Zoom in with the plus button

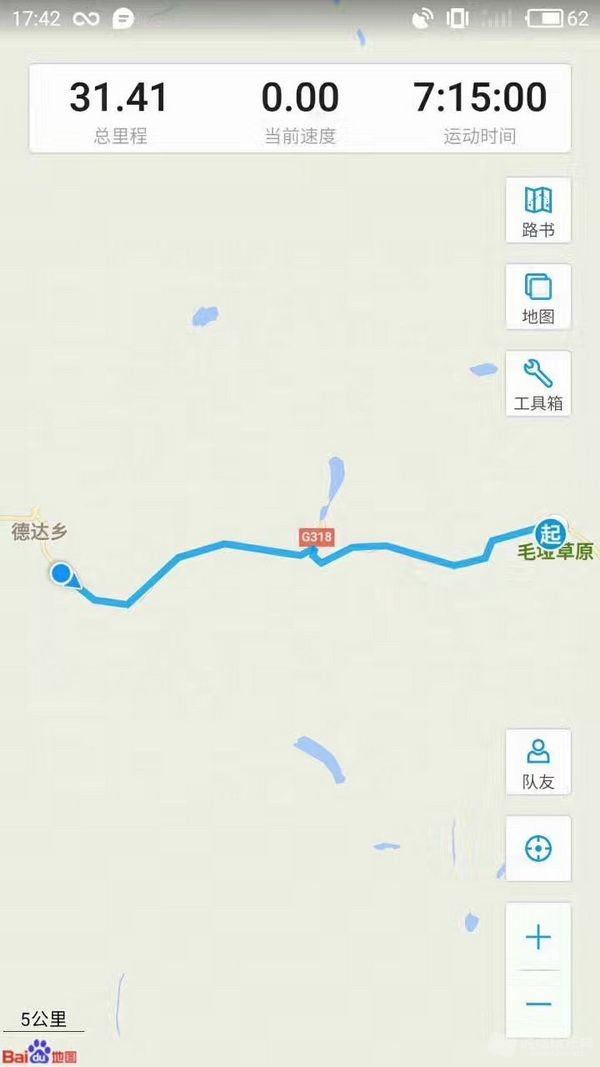pyautogui.click(x=538, y=937)
